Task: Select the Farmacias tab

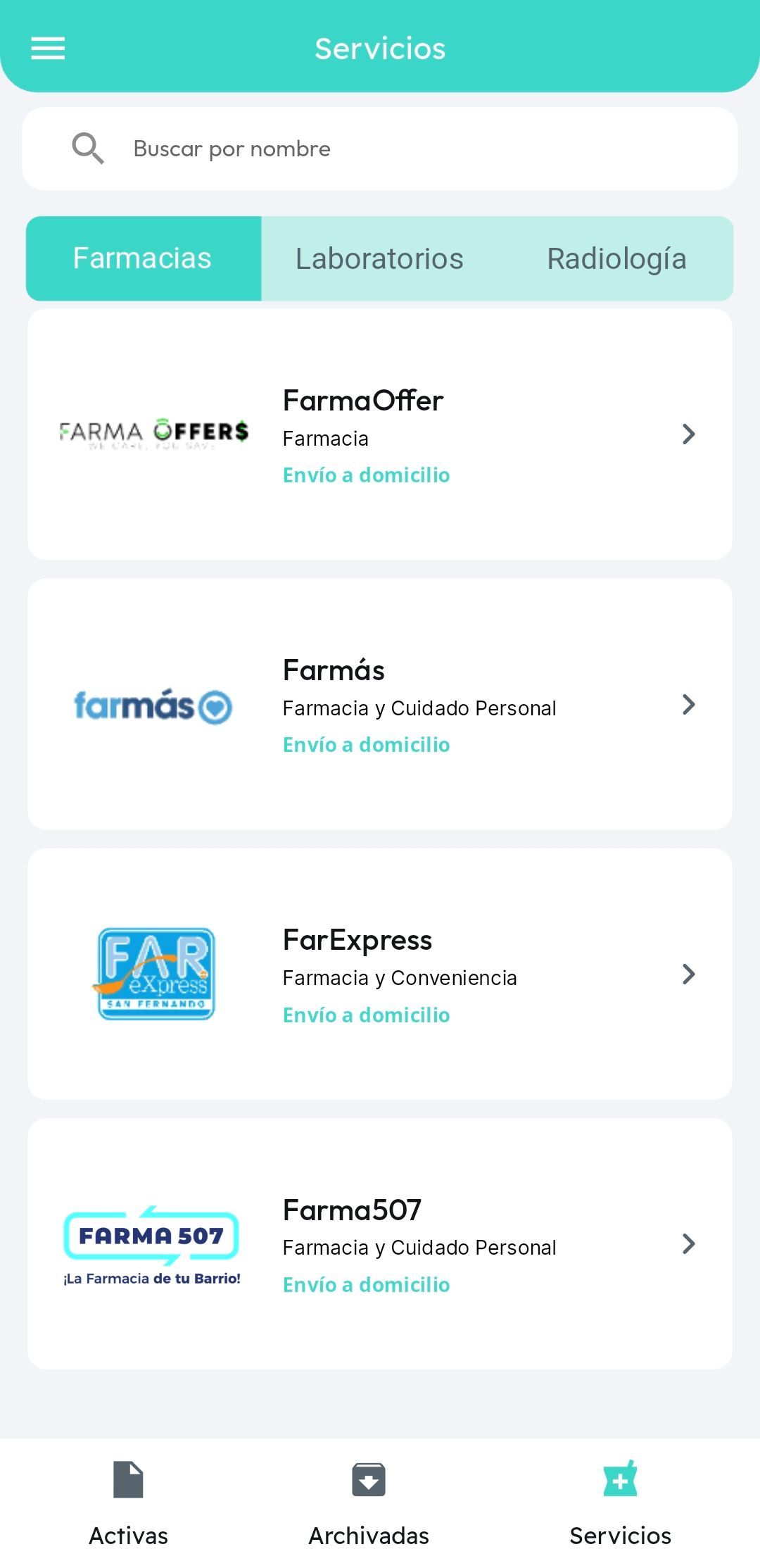Action: click(144, 258)
